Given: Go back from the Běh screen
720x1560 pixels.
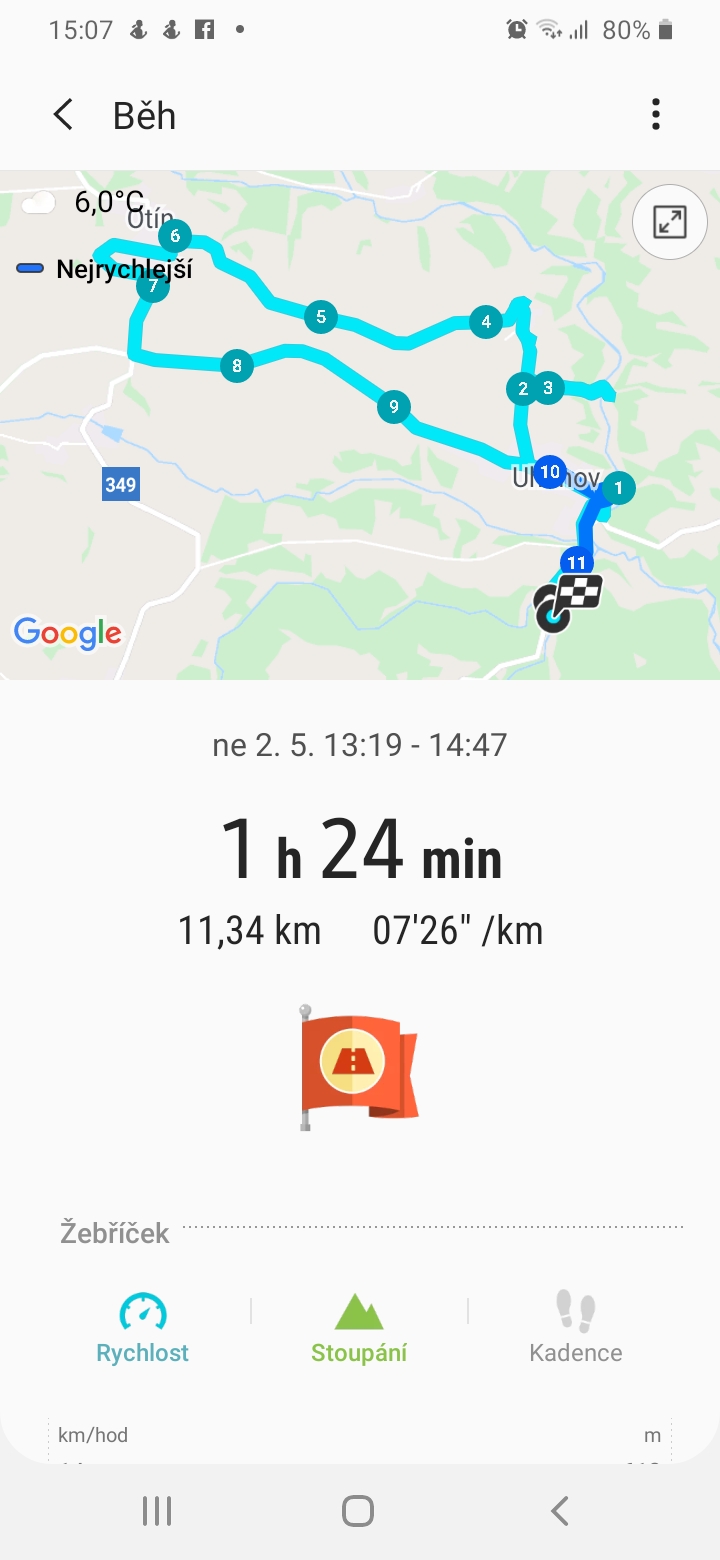Looking at the screenshot, I should pos(63,115).
